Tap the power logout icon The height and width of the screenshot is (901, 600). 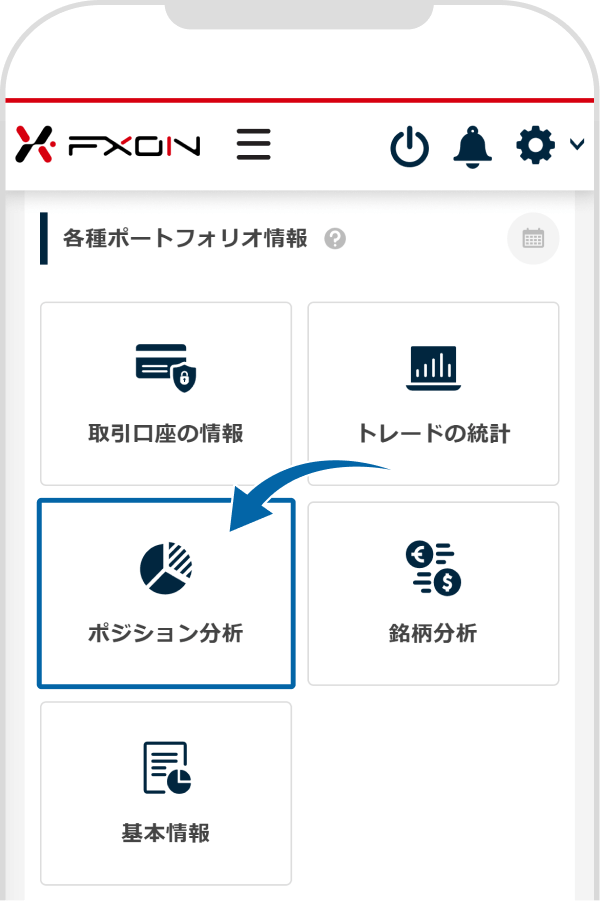(x=409, y=147)
